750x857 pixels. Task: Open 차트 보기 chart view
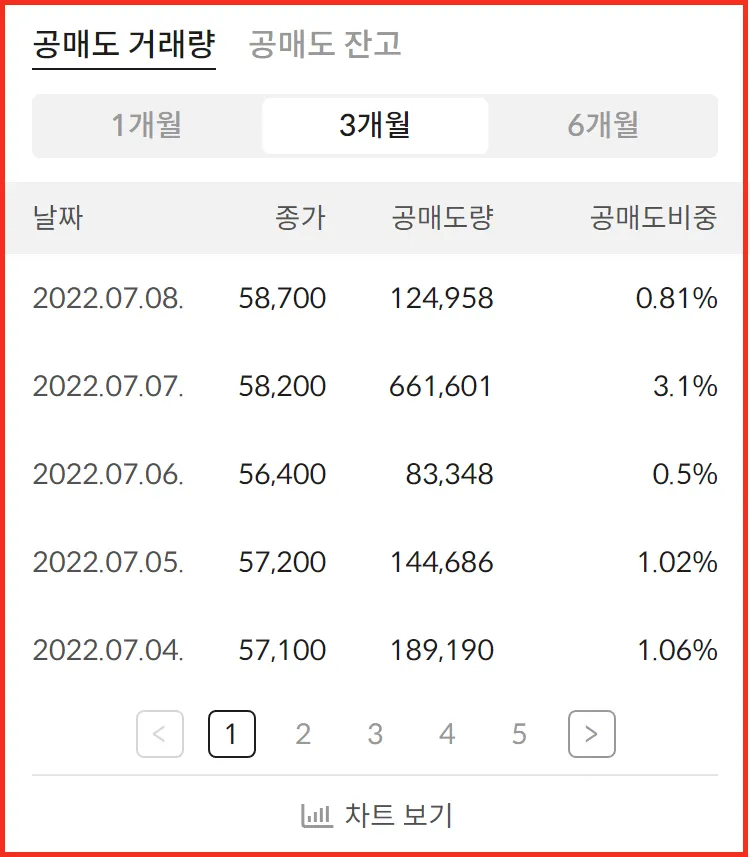[377, 815]
